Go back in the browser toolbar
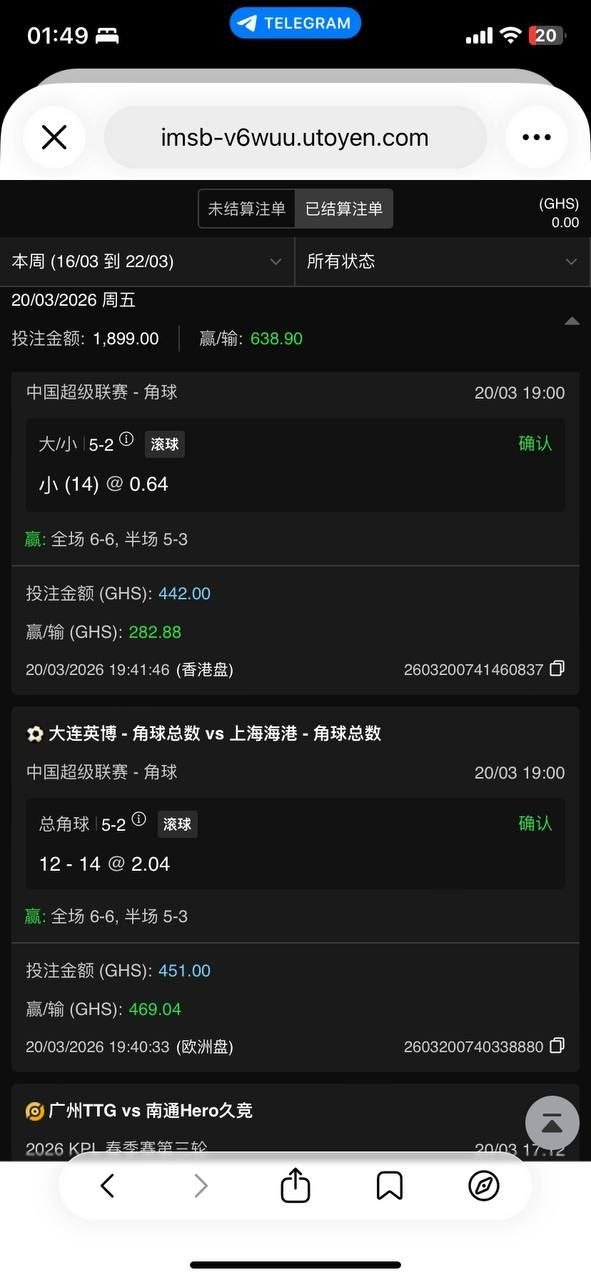This screenshot has width=591, height=1280. (x=108, y=1186)
